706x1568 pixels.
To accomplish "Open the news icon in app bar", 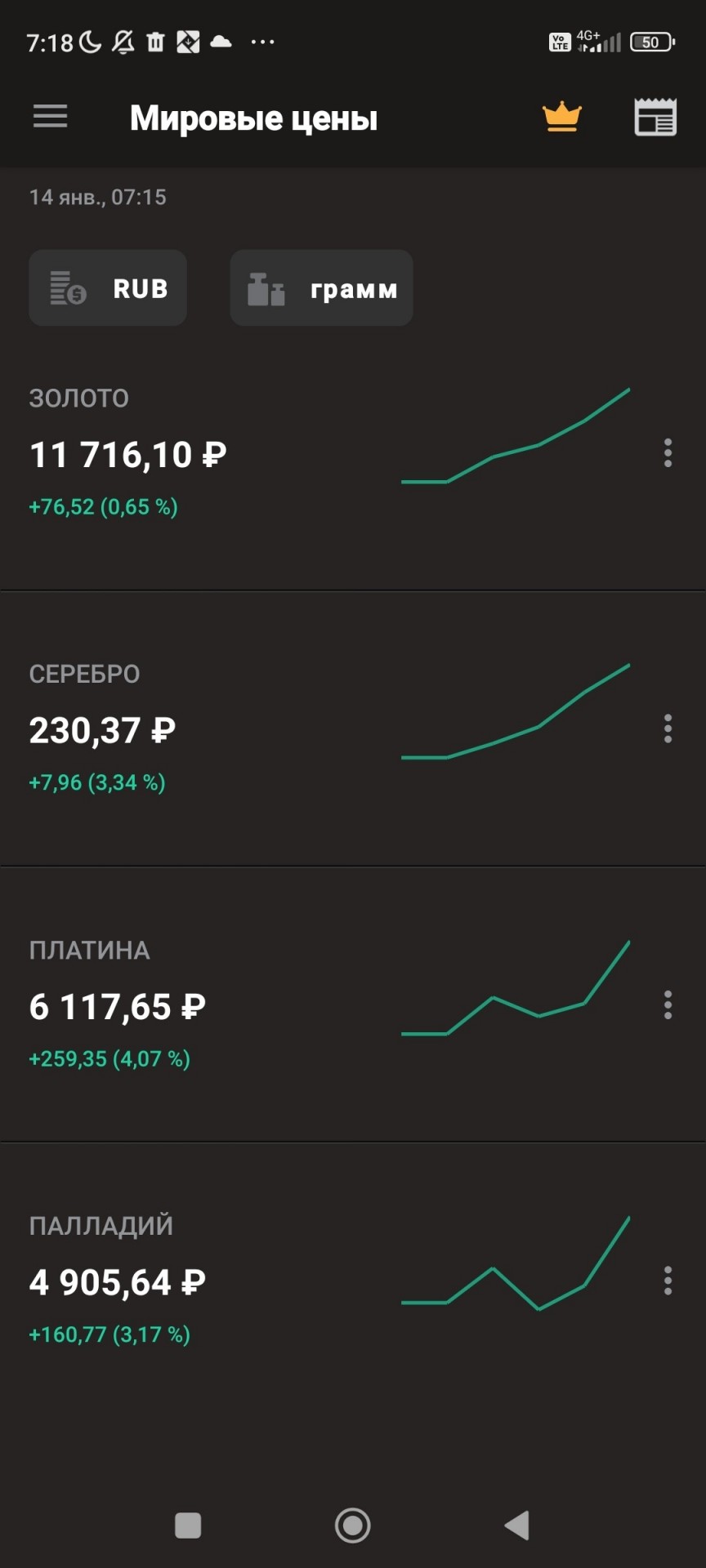I will click(x=655, y=117).
